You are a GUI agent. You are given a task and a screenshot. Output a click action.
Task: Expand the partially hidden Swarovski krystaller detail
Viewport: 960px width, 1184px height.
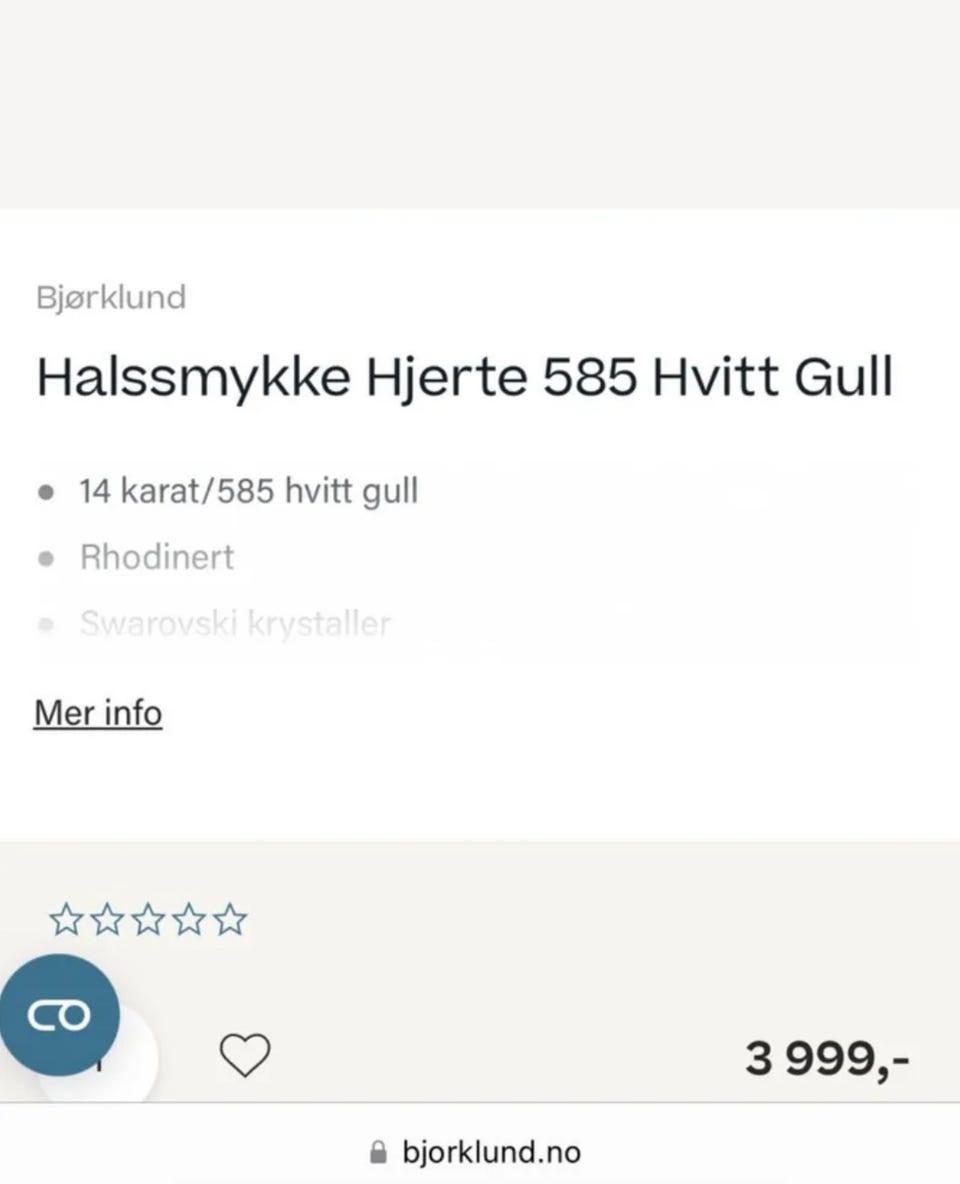[x=235, y=623]
